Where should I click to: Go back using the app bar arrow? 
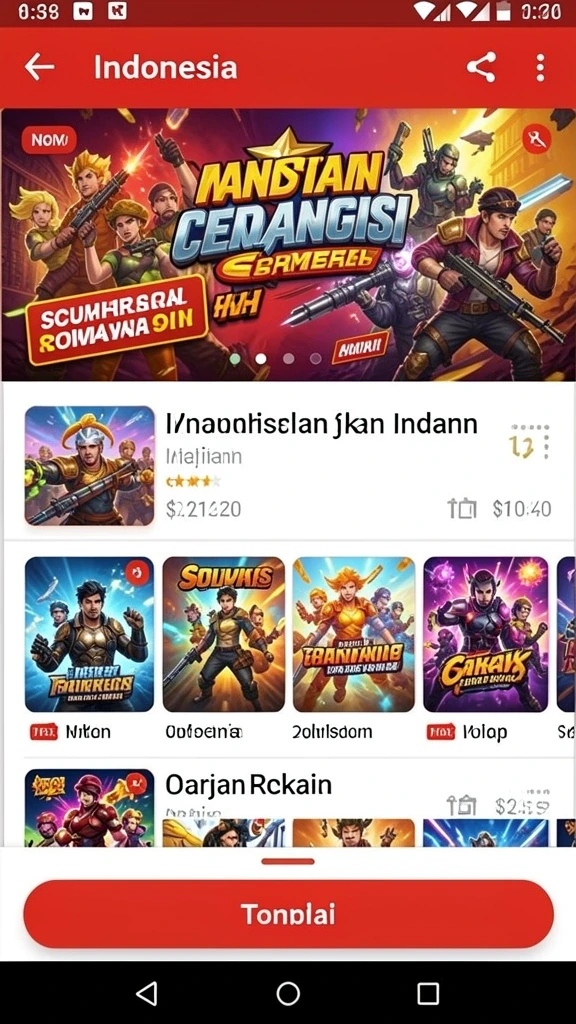(39, 67)
